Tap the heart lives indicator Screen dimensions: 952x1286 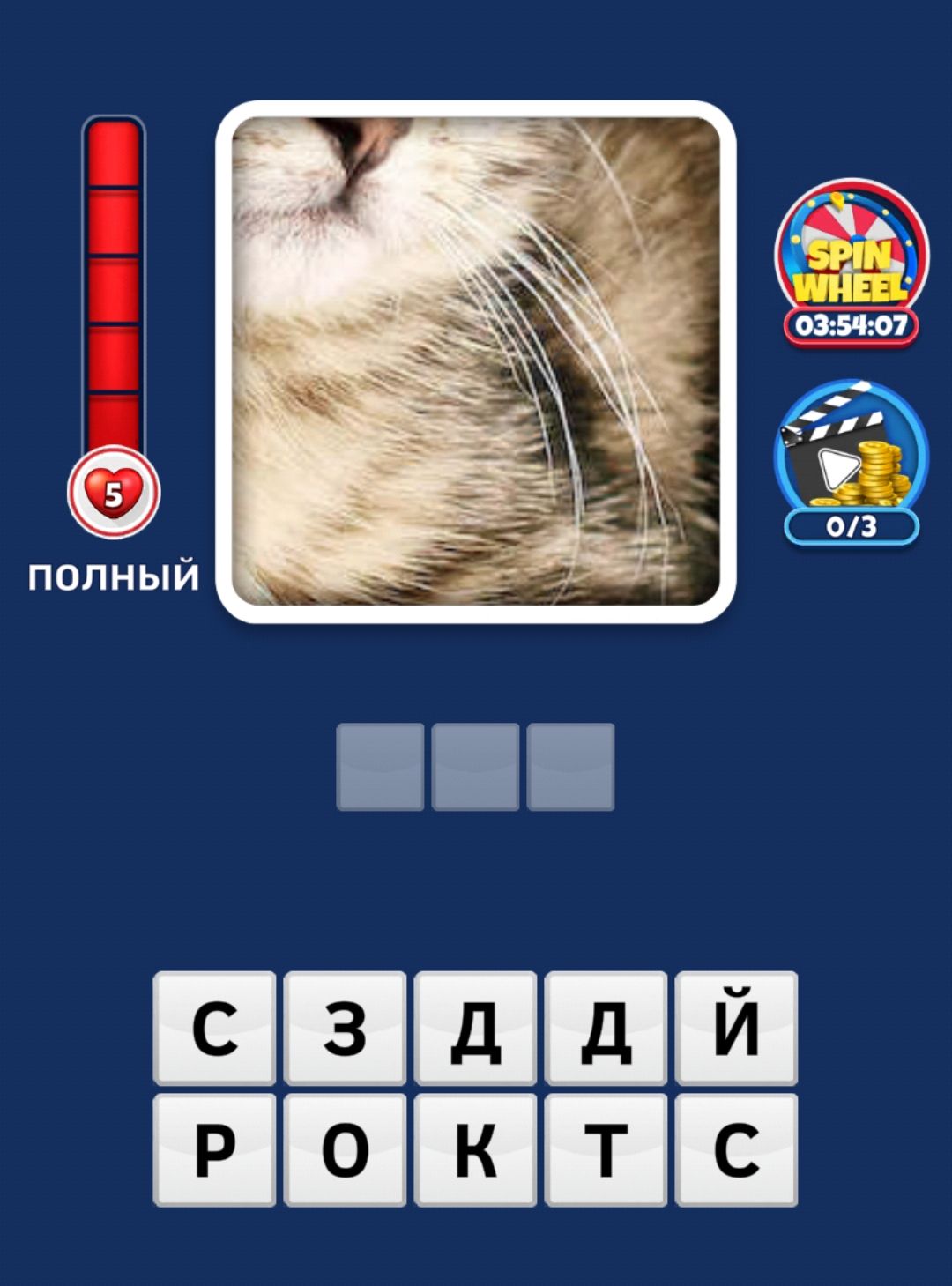coord(114,493)
